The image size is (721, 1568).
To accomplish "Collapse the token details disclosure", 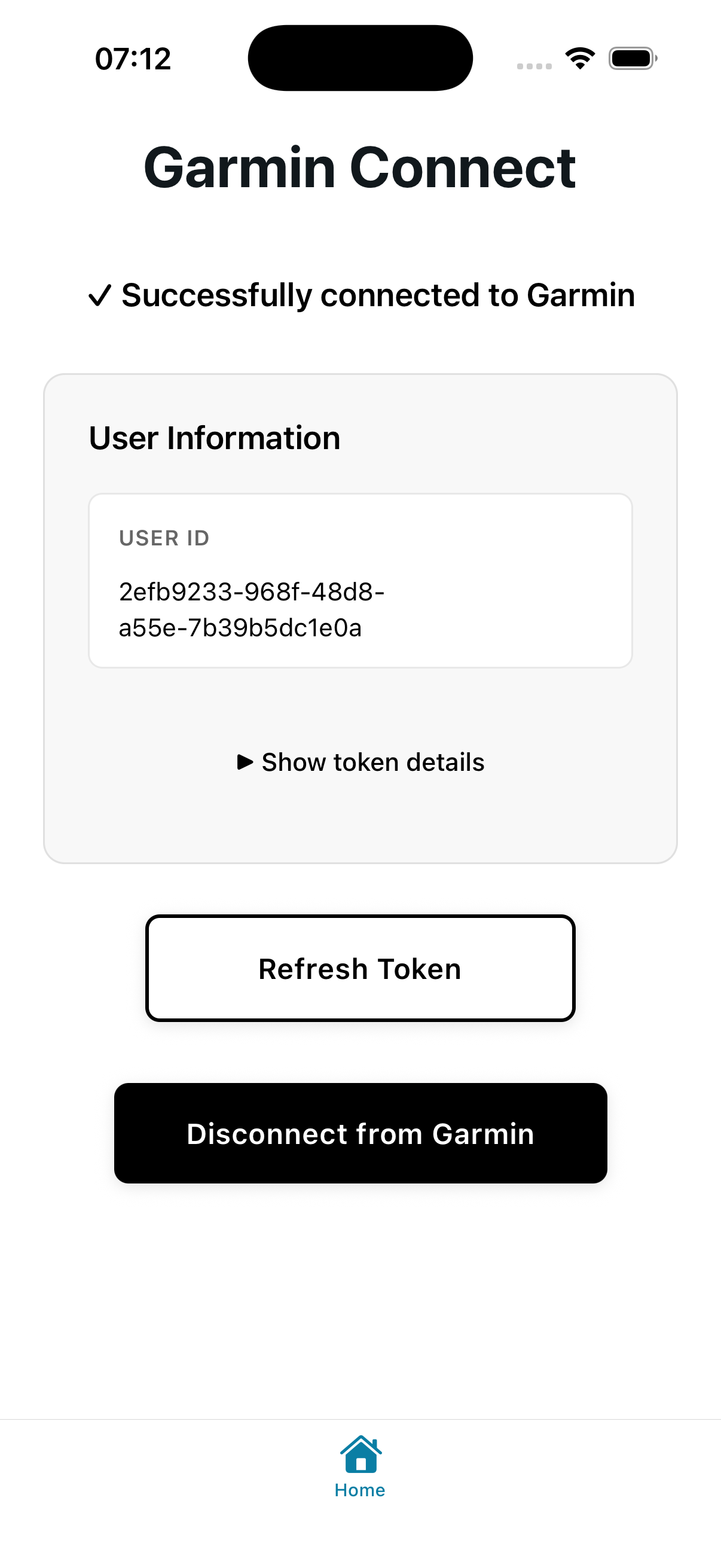I will coord(360,761).
